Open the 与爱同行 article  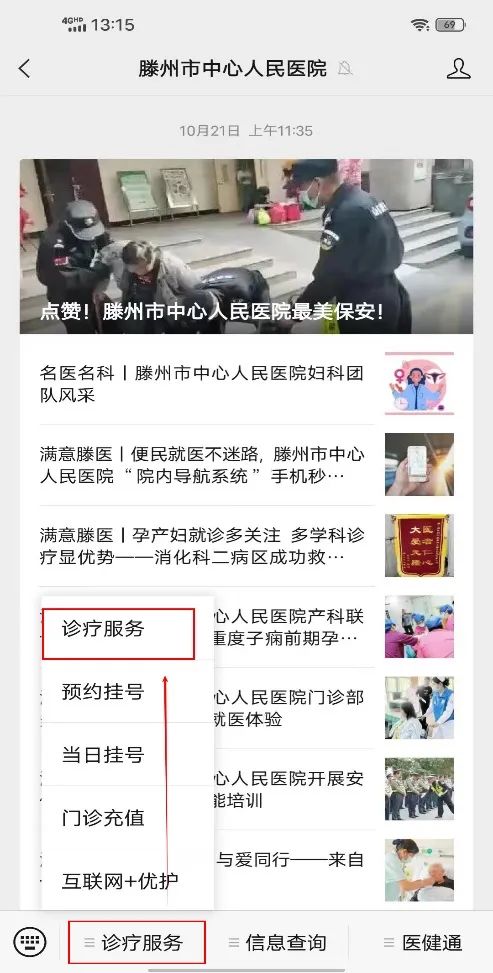coord(343,870)
